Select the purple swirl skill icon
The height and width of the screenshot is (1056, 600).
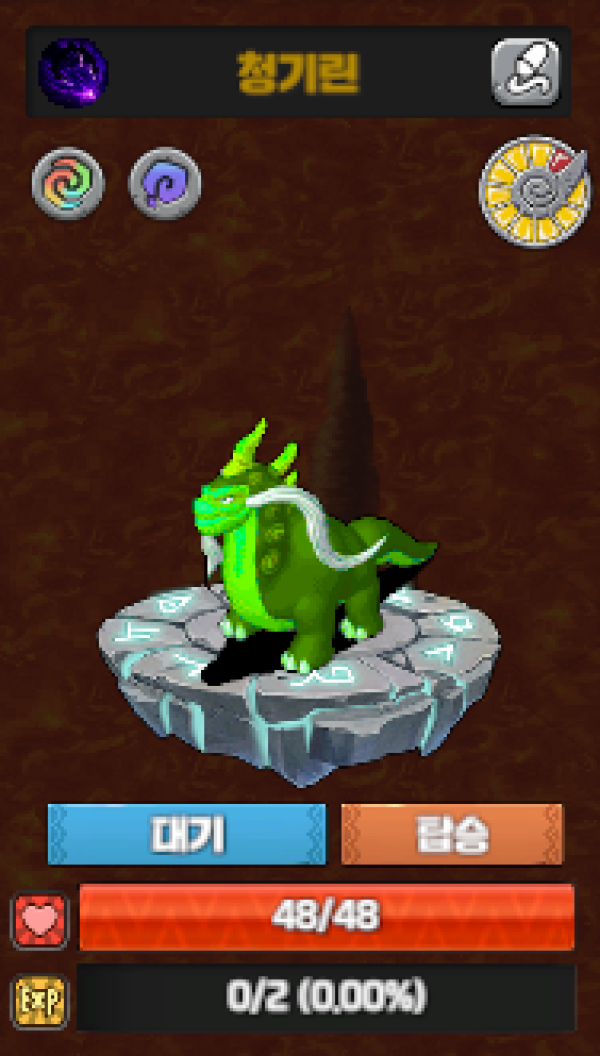165,185
